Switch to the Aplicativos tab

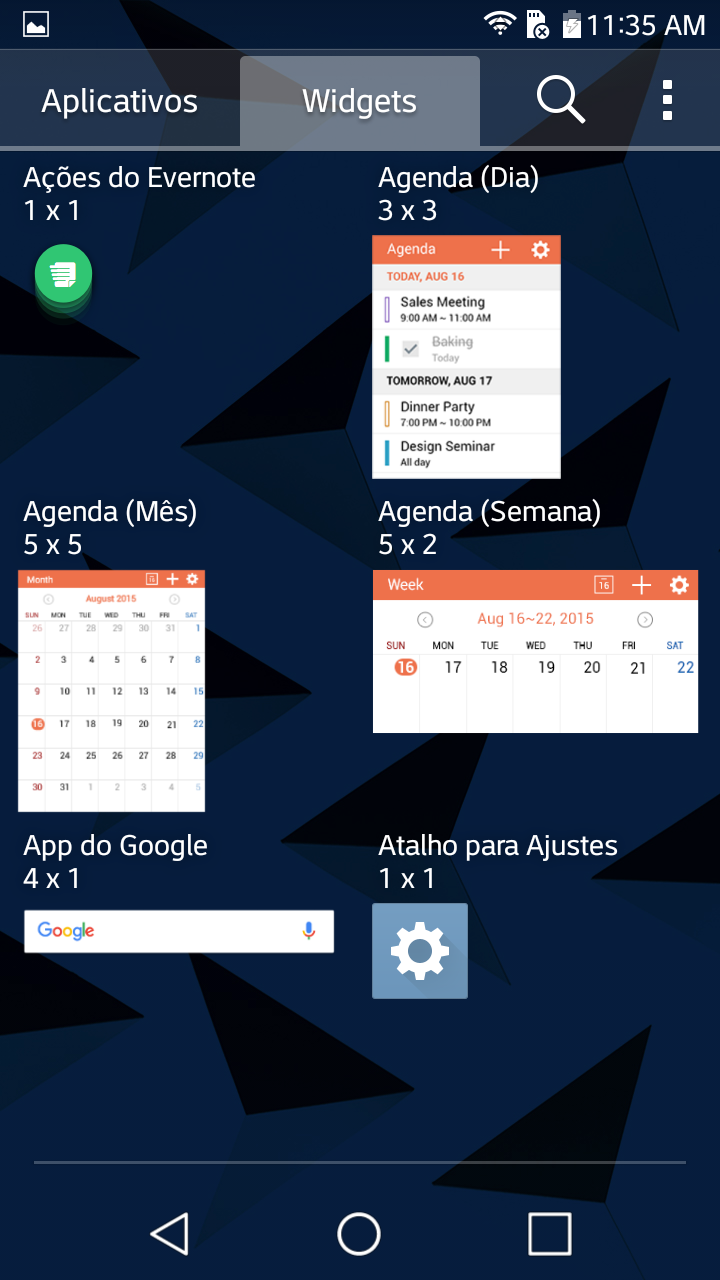point(120,101)
